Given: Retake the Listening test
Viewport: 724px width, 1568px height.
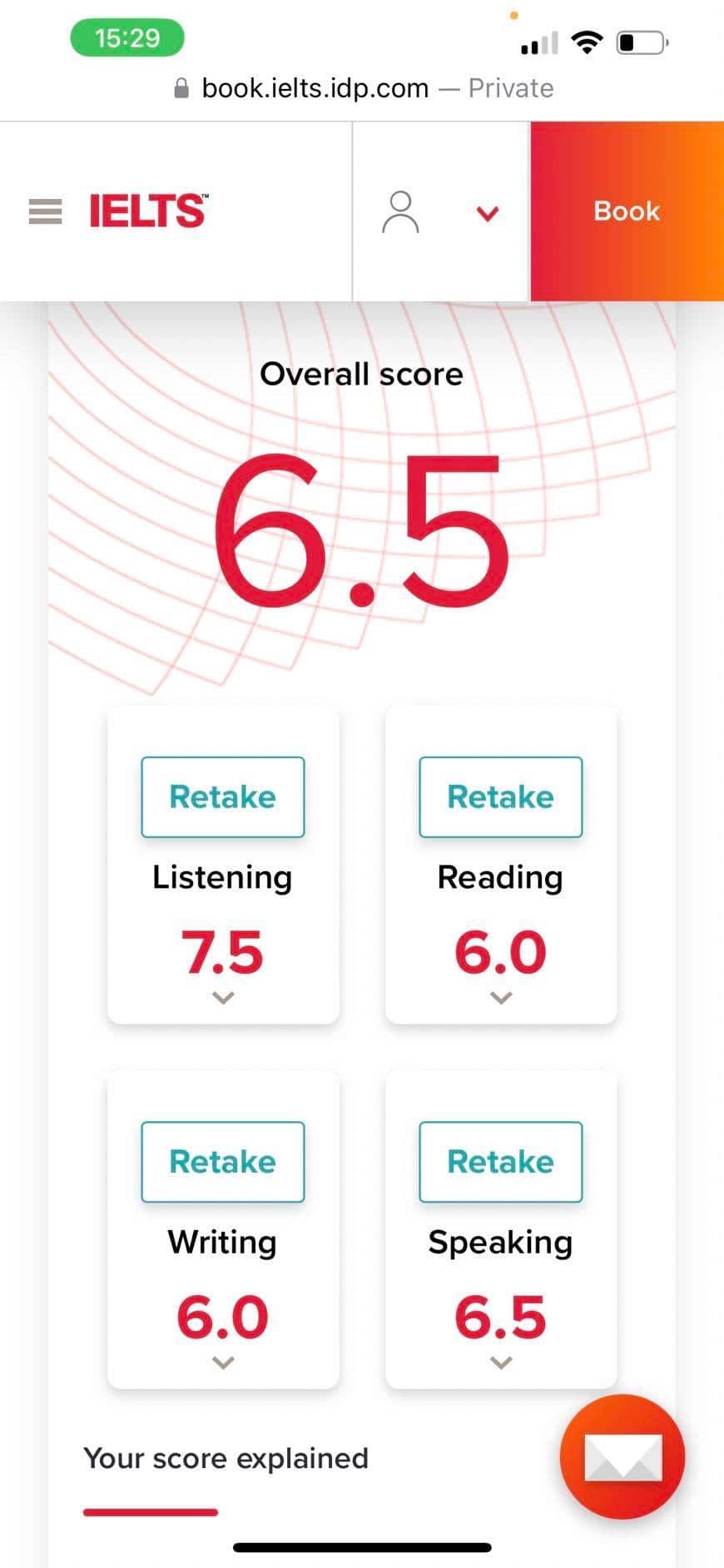Looking at the screenshot, I should pos(222,796).
